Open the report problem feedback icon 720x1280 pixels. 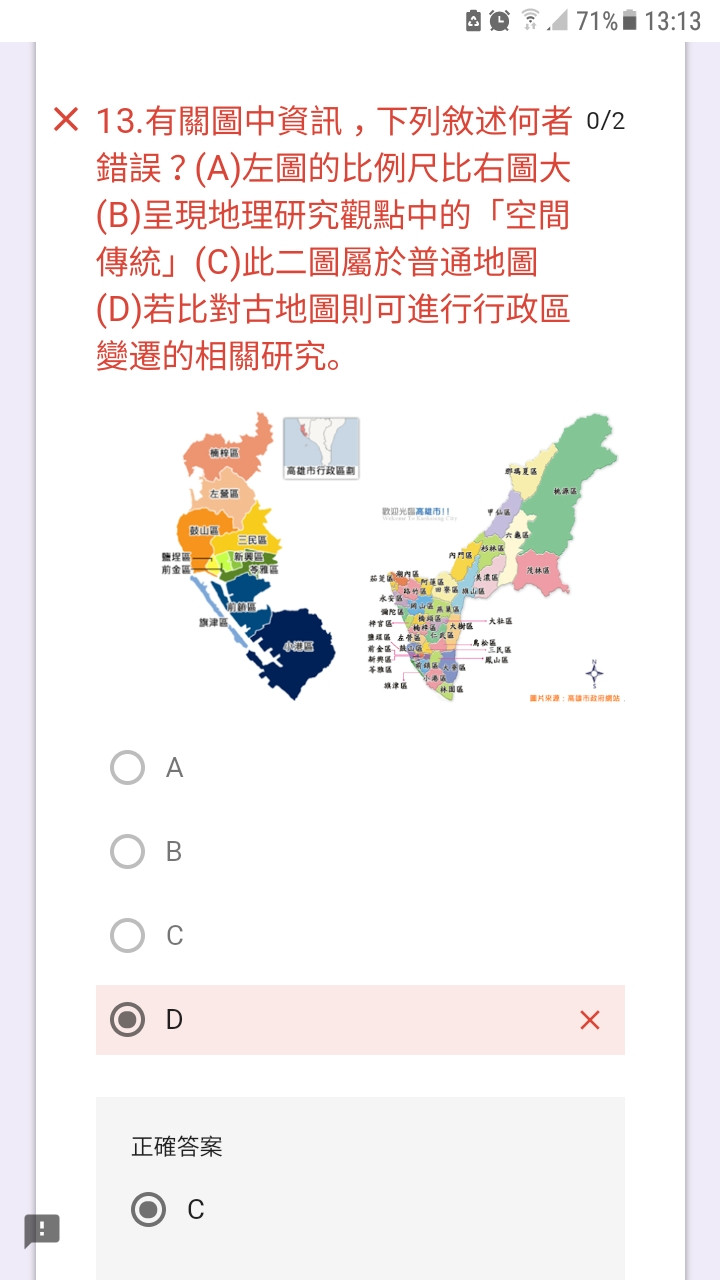(x=42, y=1230)
